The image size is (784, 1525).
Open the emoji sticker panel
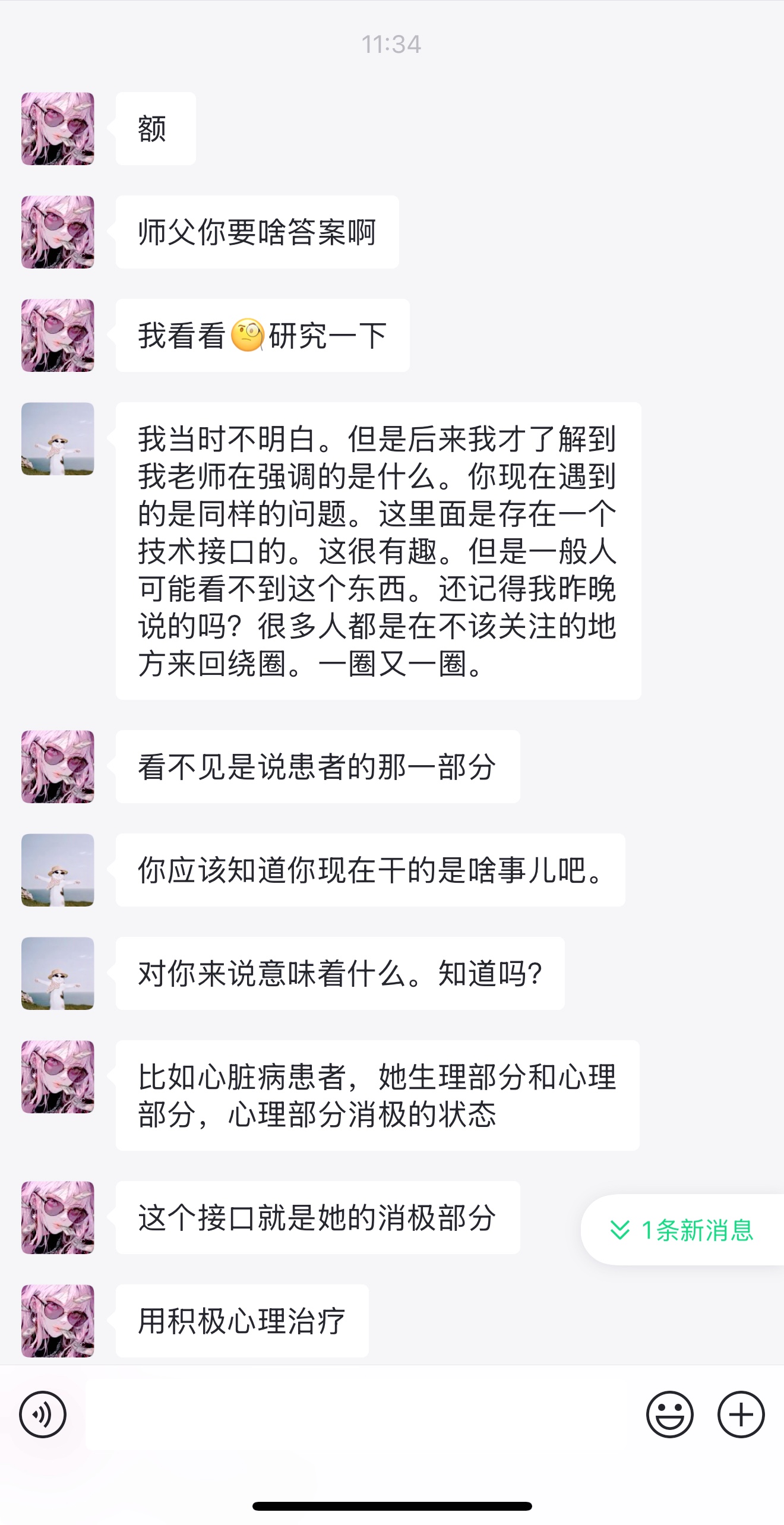(669, 1415)
